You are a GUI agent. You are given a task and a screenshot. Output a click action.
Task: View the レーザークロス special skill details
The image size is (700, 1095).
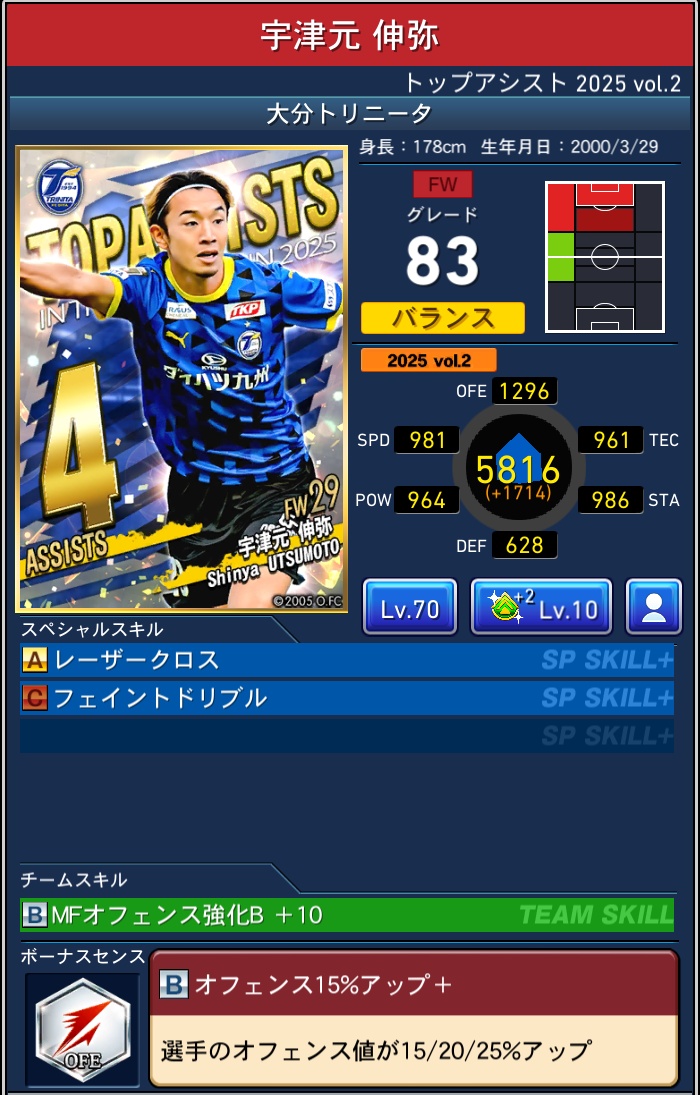click(x=346, y=660)
